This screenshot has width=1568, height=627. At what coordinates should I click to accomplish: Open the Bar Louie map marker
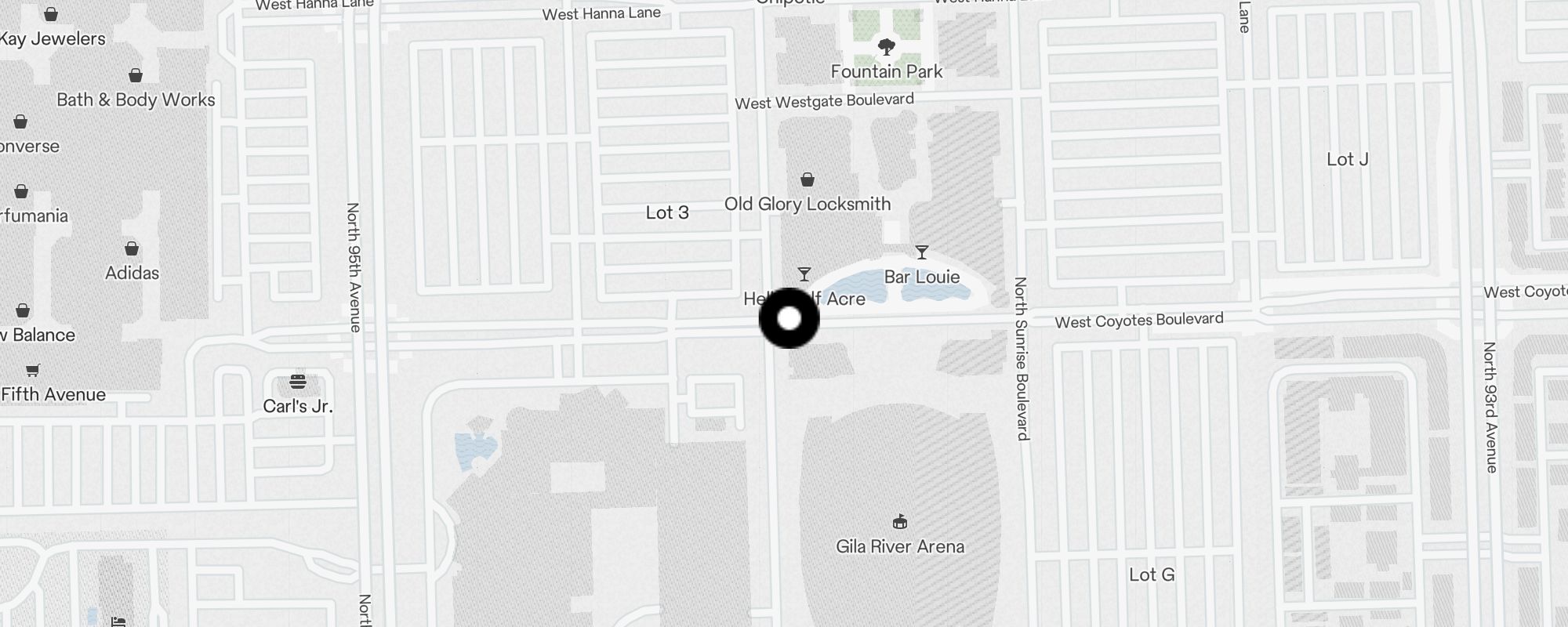point(922,253)
